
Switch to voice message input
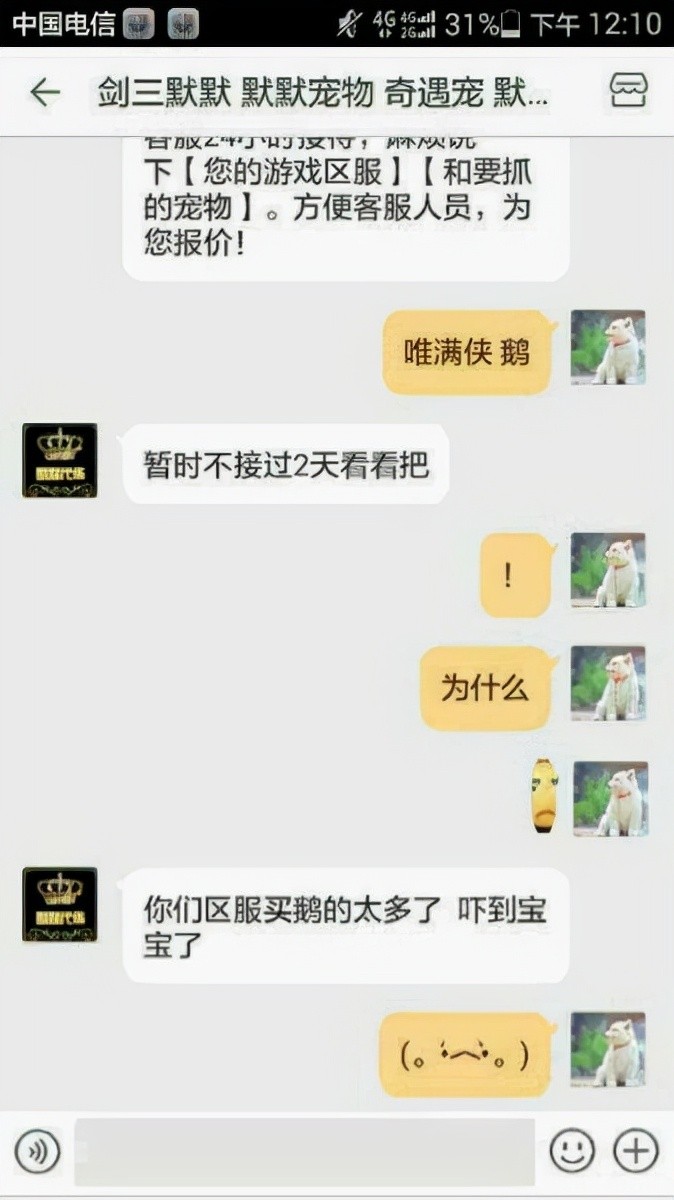click(x=38, y=1152)
